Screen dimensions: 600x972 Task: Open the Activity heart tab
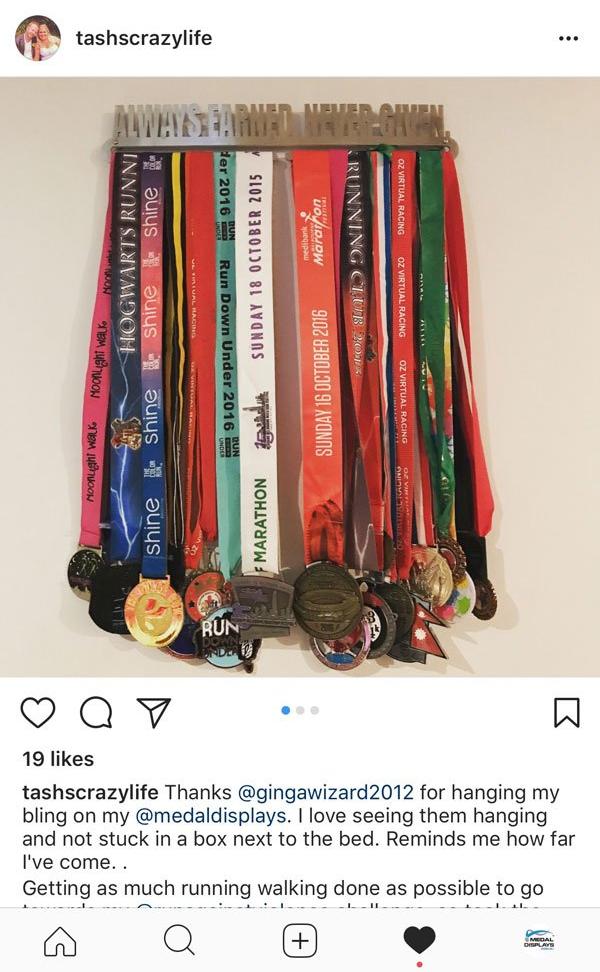click(x=419, y=940)
